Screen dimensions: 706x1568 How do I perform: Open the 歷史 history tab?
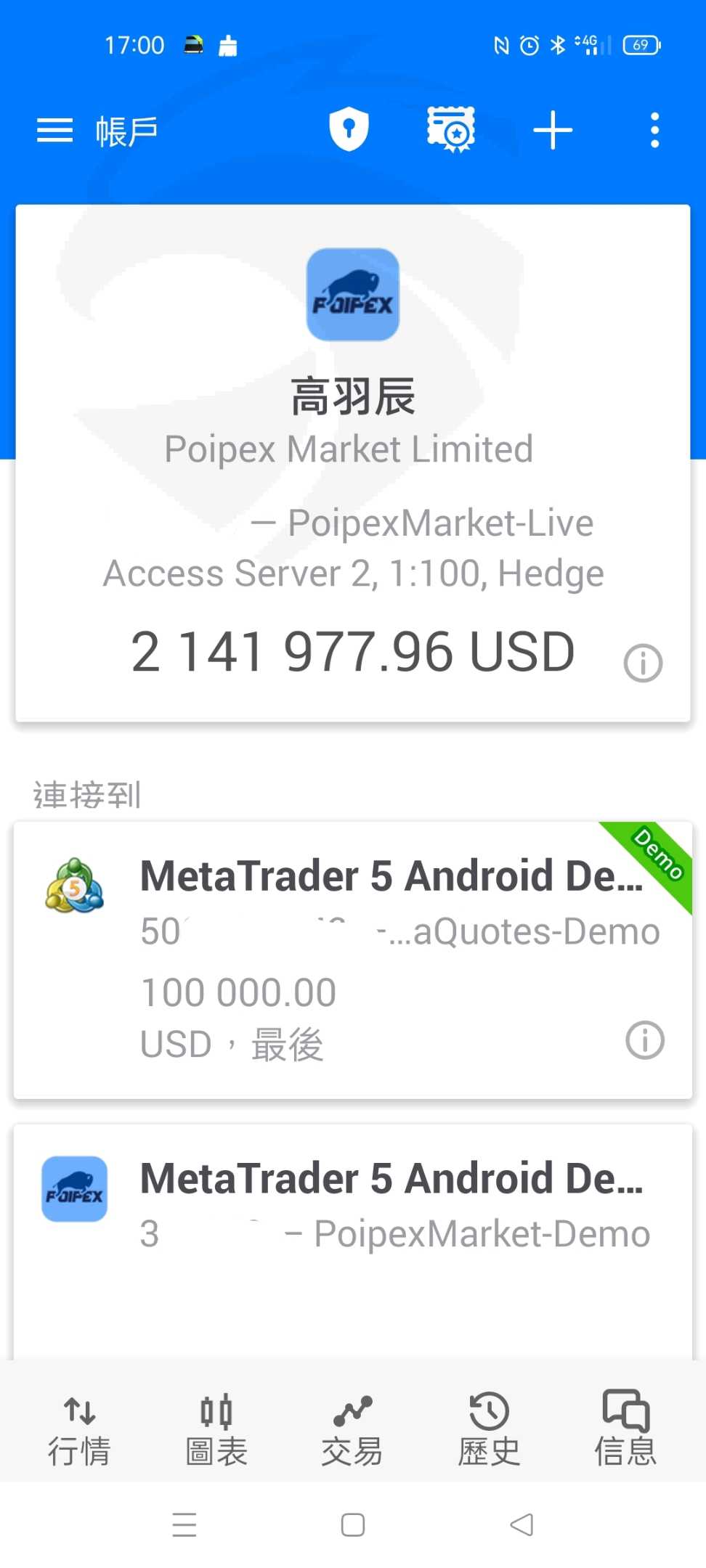pyautogui.click(x=489, y=1430)
